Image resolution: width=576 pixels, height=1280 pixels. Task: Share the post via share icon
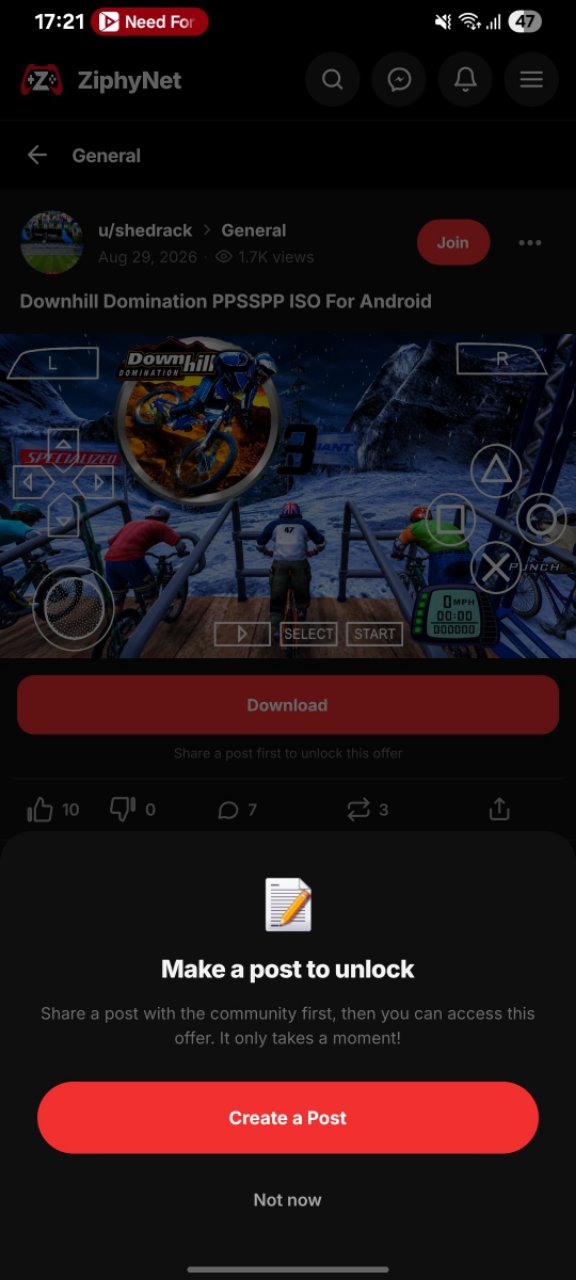tap(499, 810)
